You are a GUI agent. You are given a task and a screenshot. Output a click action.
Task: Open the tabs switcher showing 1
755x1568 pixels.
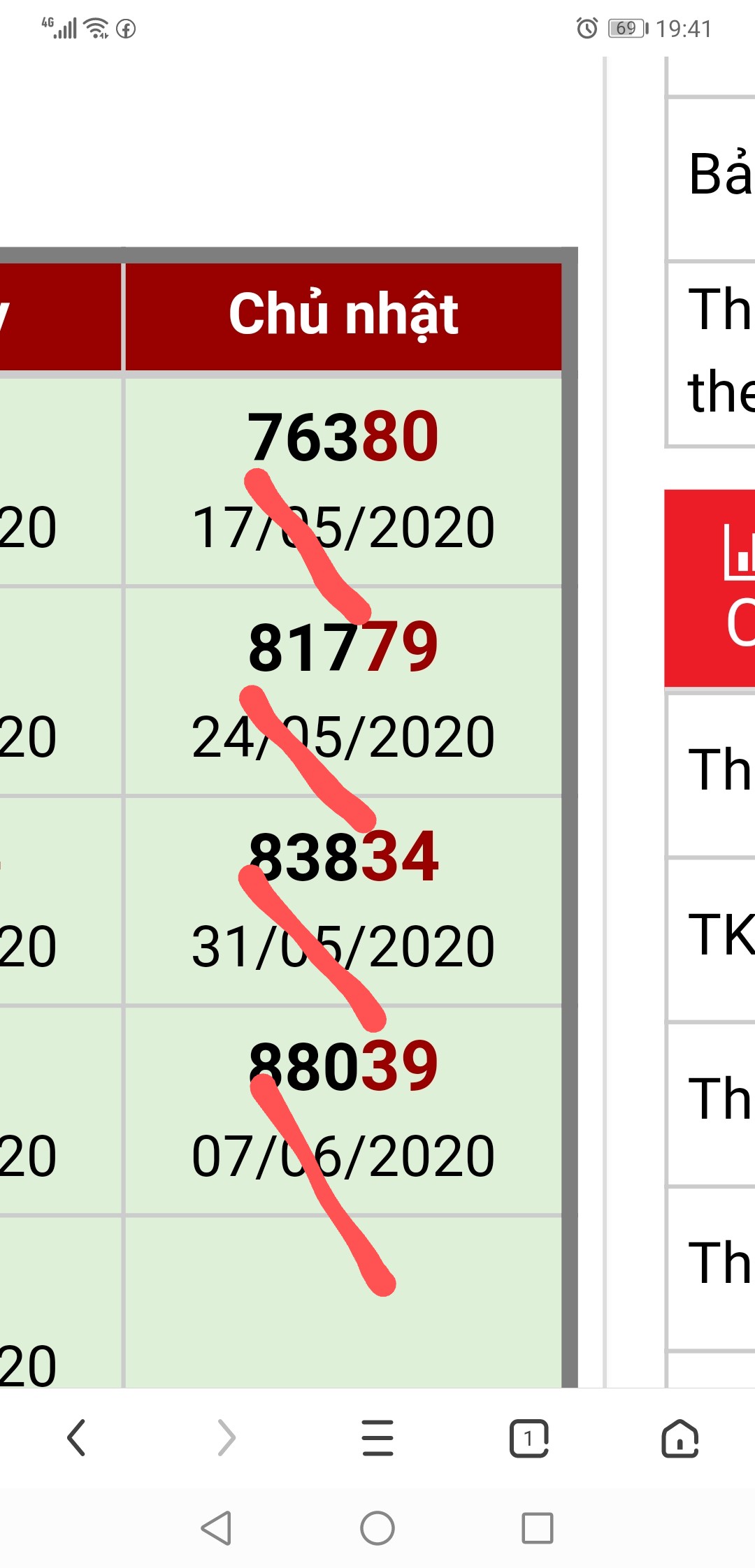point(529,1438)
